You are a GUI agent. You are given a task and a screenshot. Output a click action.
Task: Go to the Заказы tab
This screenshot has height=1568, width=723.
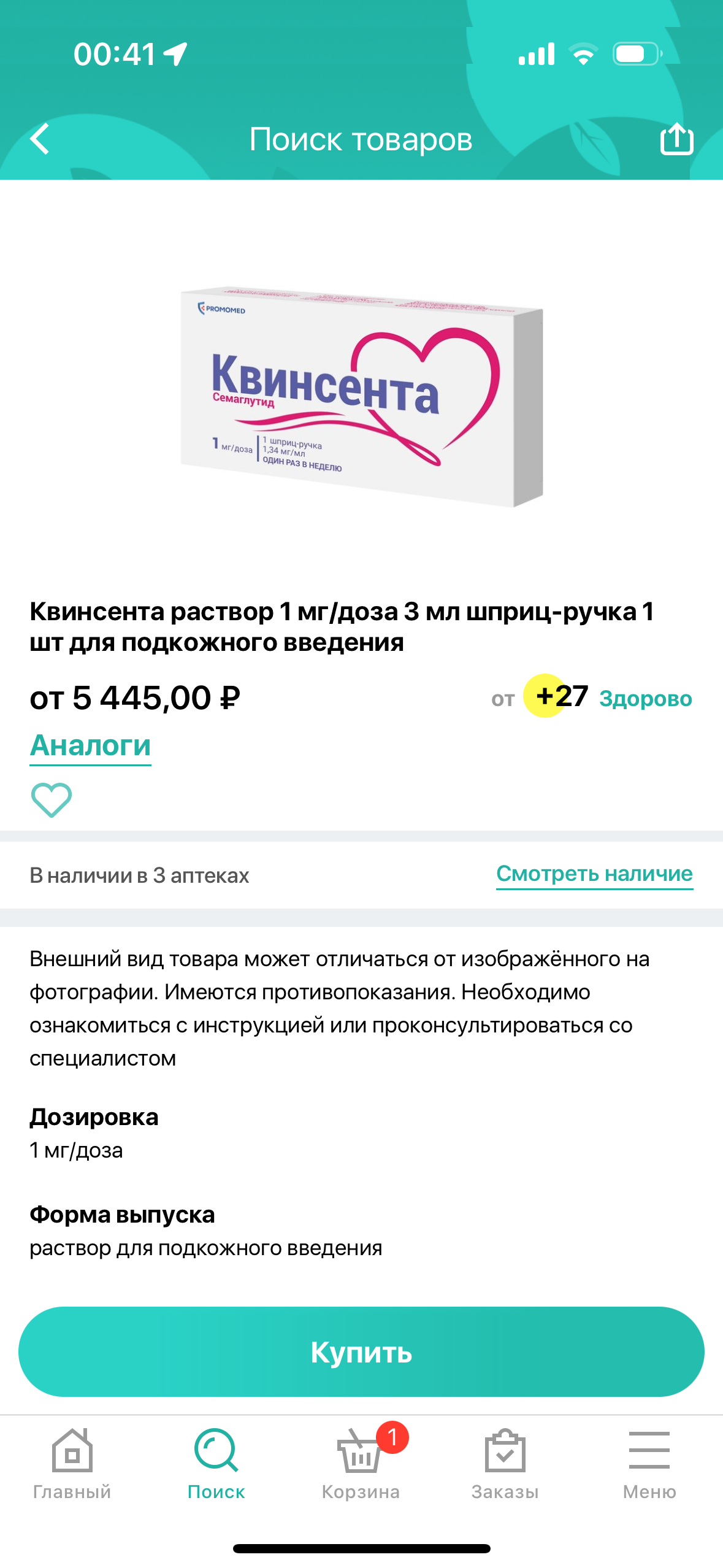pyautogui.click(x=505, y=1464)
